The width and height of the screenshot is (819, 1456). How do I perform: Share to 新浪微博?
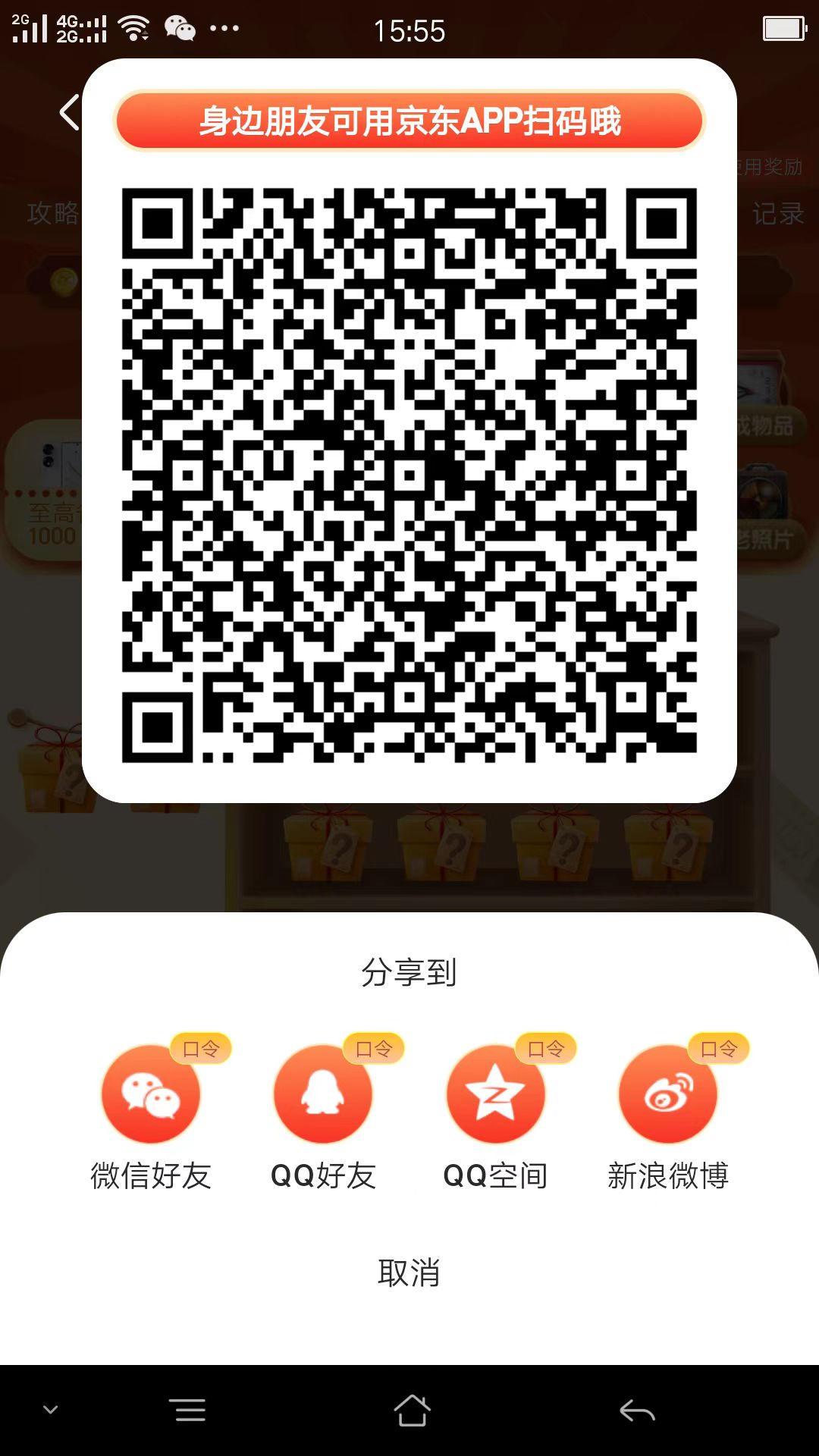[x=667, y=1094]
